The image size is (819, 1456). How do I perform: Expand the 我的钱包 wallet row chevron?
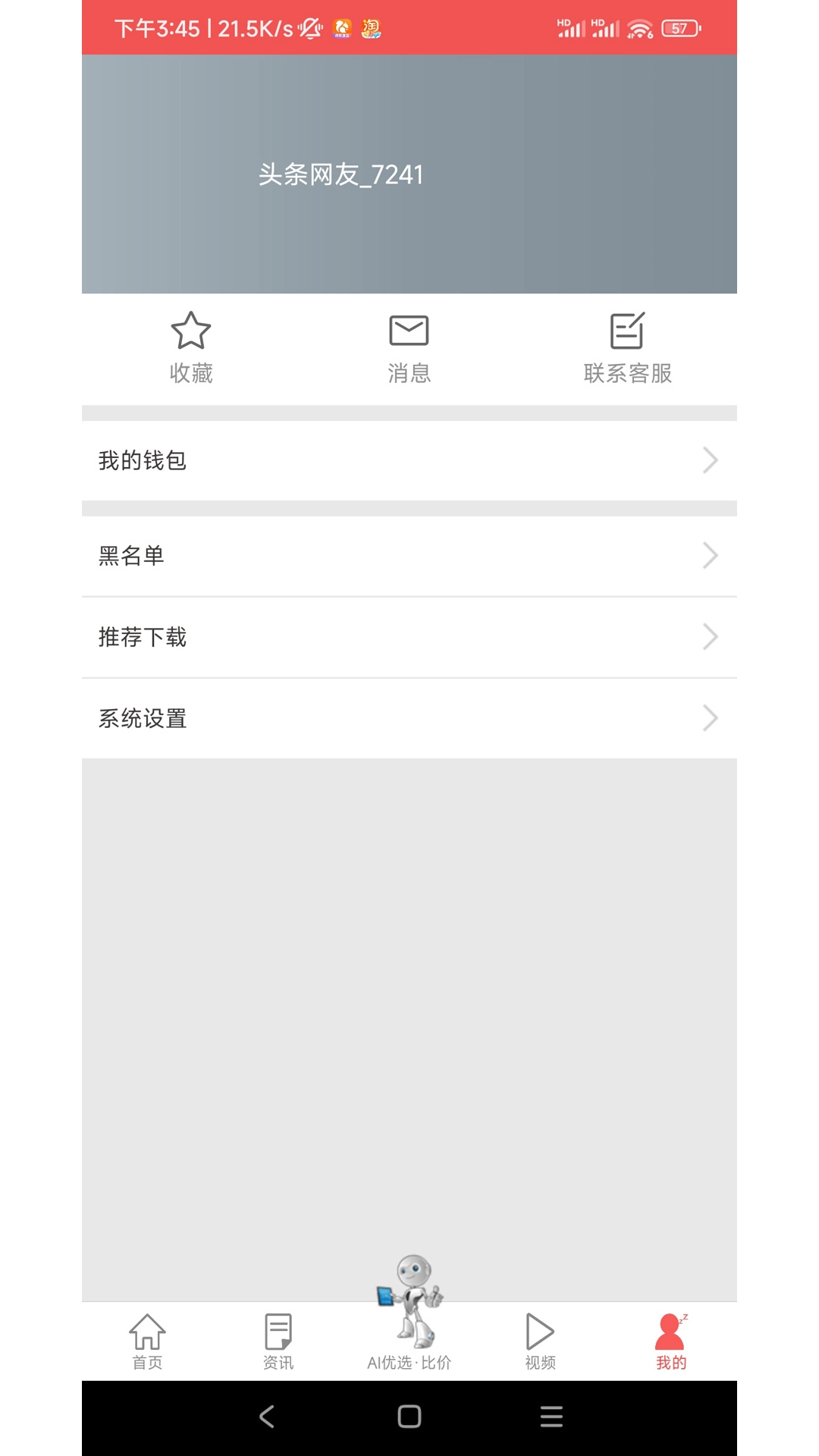[x=709, y=460]
